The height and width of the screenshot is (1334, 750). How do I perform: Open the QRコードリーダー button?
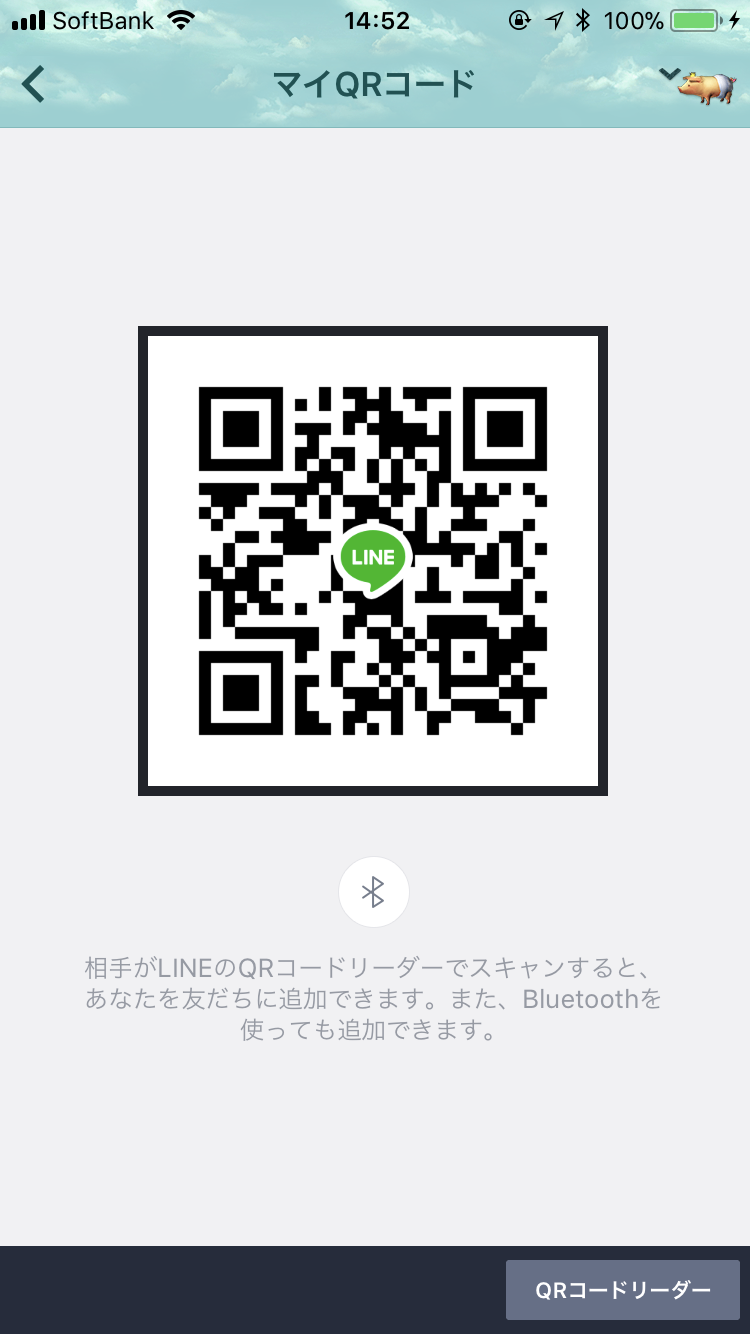point(622,1290)
